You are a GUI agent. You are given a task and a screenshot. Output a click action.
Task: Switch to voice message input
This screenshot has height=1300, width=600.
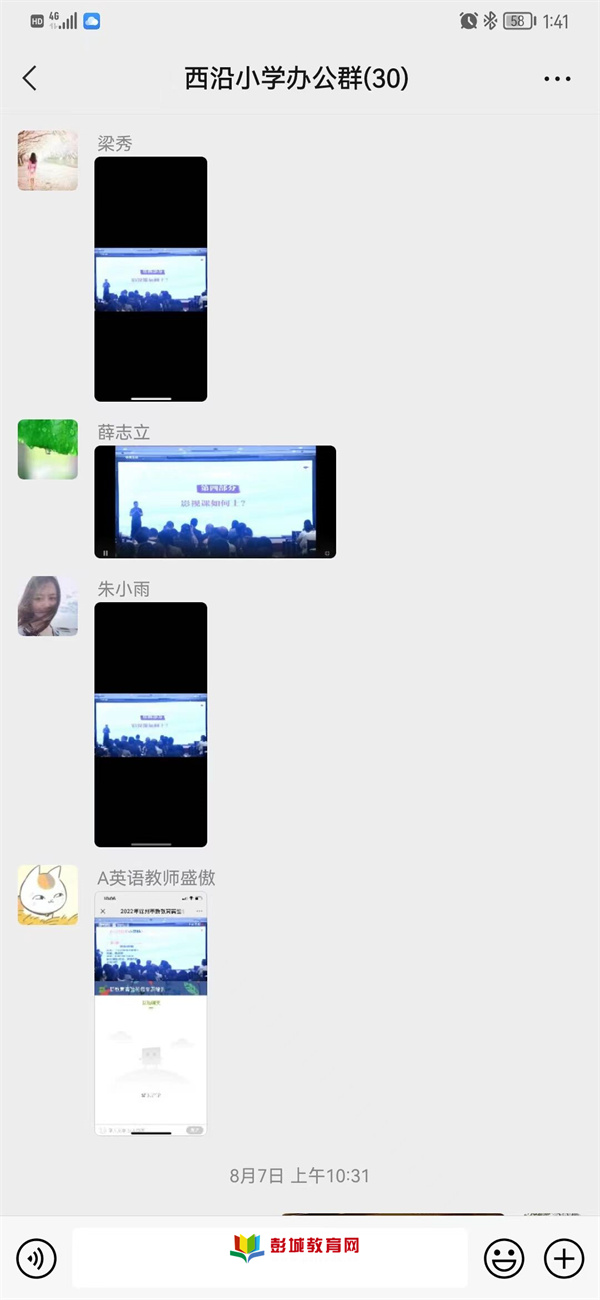point(37,1258)
